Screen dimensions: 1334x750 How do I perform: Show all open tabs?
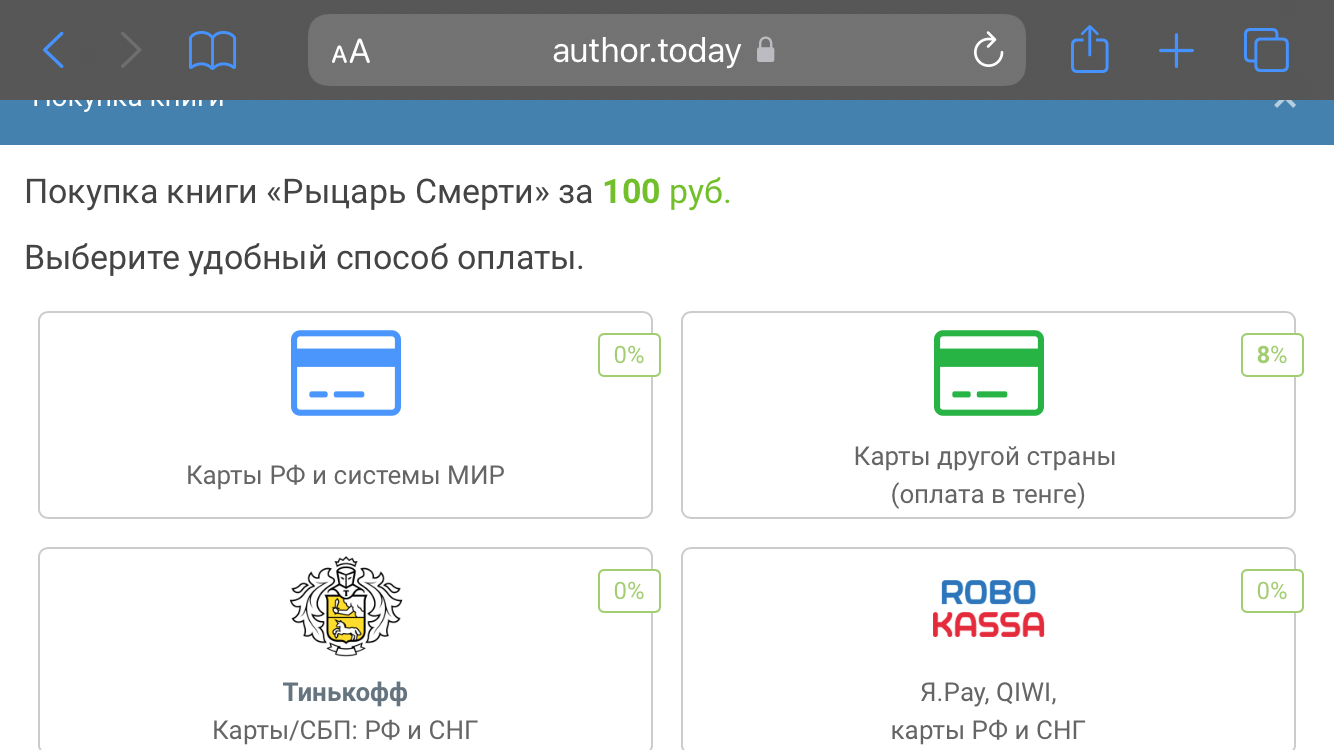pyautogui.click(x=1266, y=50)
